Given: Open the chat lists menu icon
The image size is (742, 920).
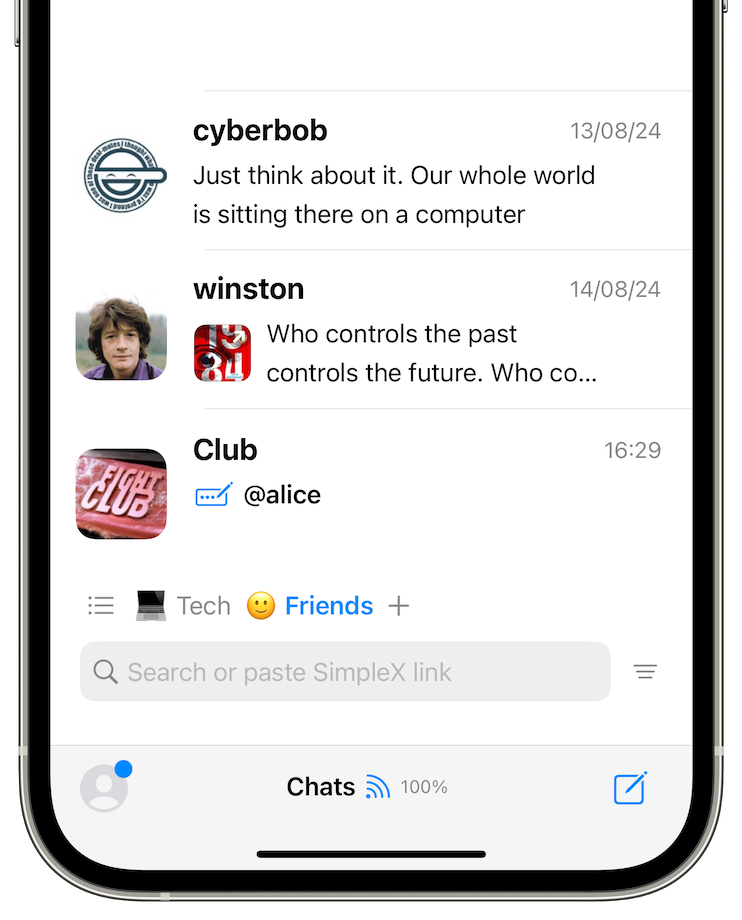Looking at the screenshot, I should tap(101, 605).
